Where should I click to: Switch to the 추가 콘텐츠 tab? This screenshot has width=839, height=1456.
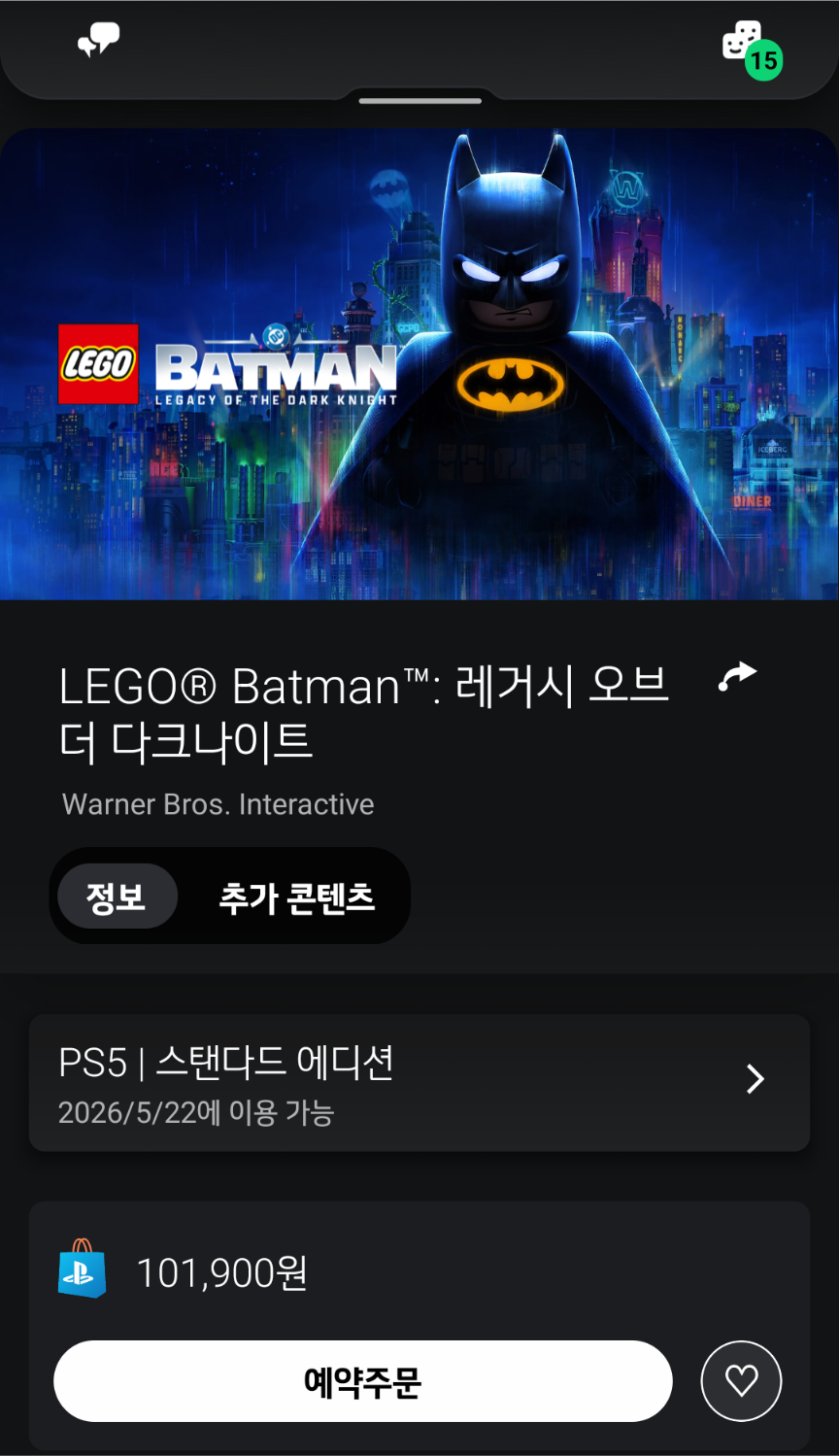tap(296, 897)
